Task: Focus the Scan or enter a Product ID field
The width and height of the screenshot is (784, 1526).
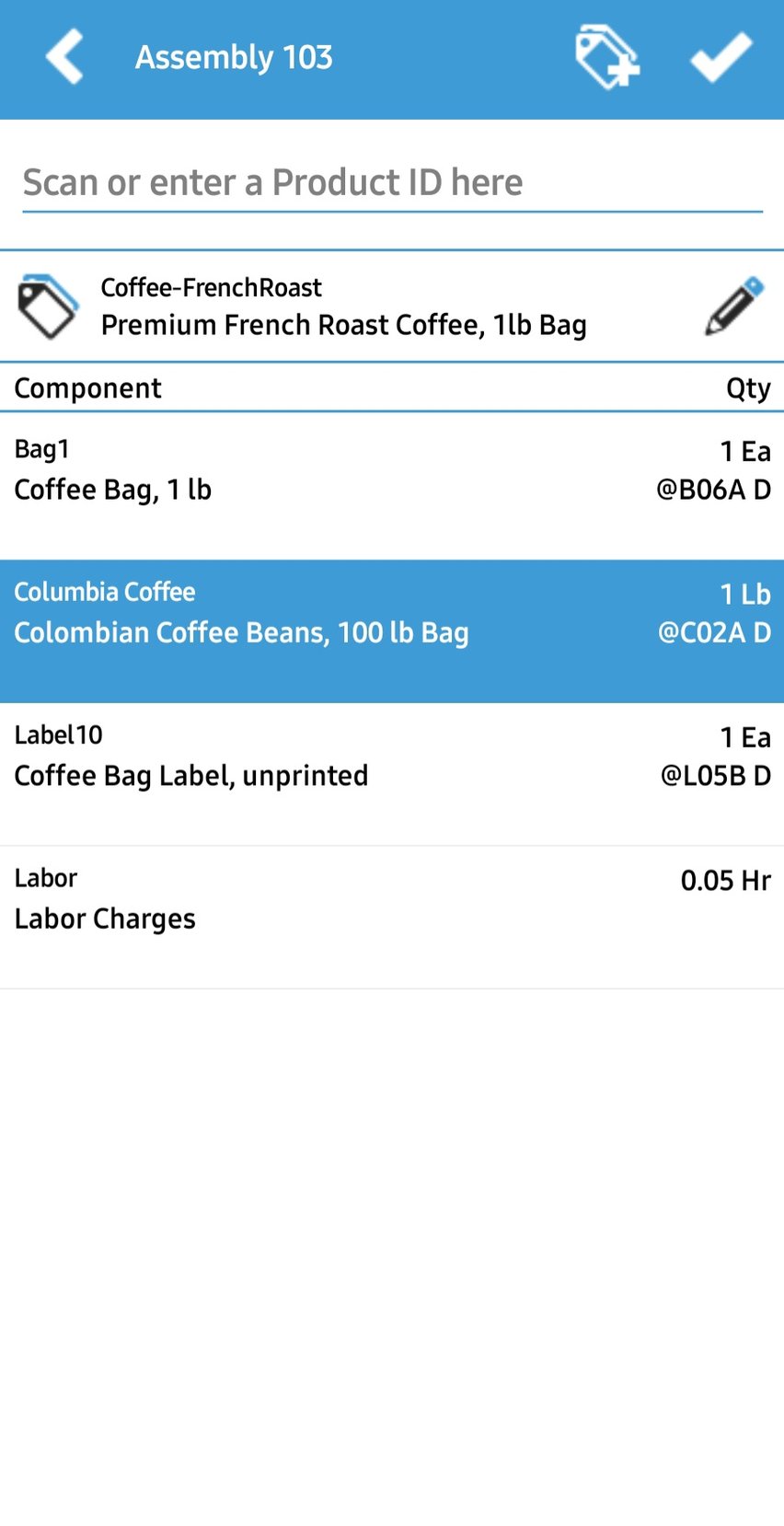Action: point(392,182)
